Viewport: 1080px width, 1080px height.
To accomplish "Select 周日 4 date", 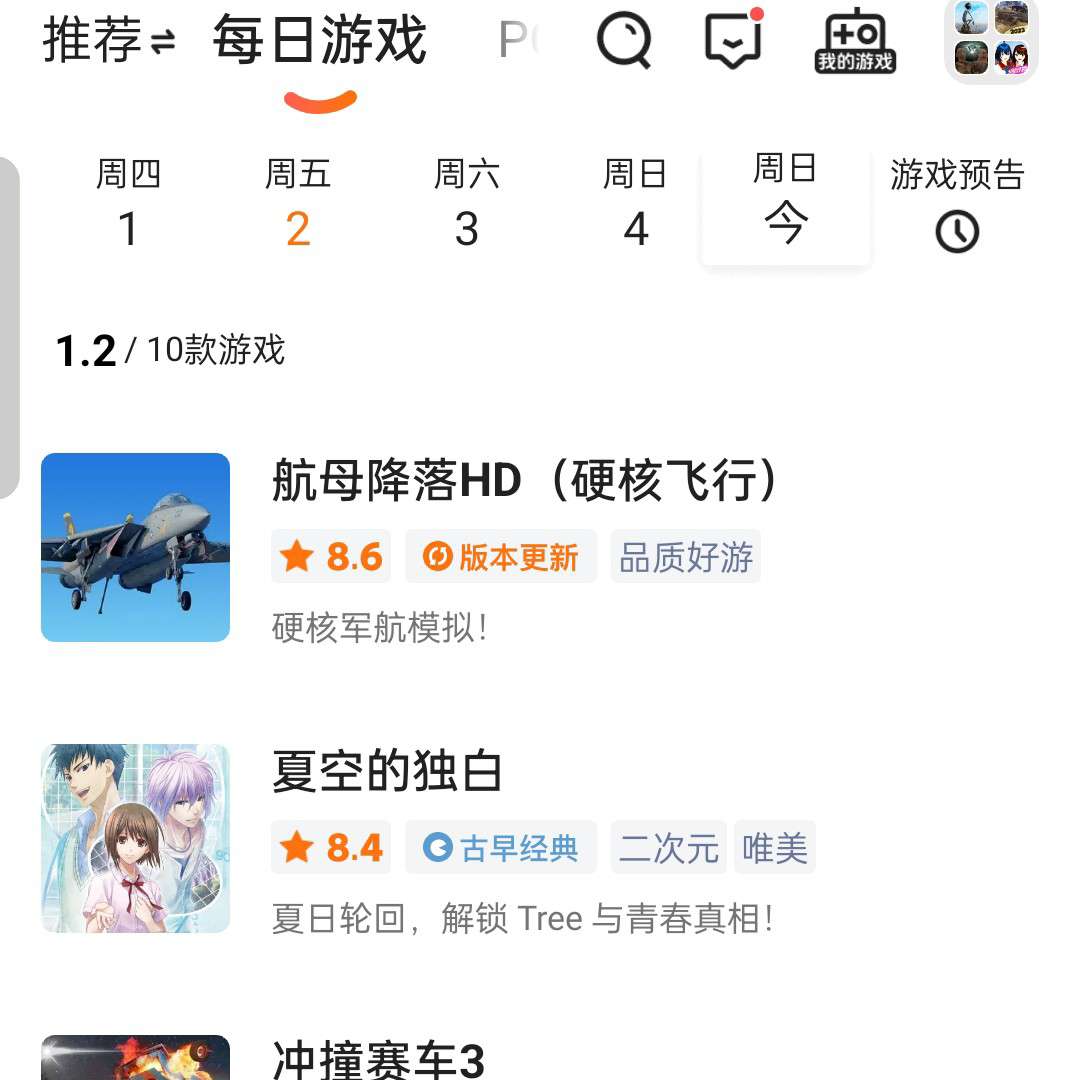I will pos(635,203).
